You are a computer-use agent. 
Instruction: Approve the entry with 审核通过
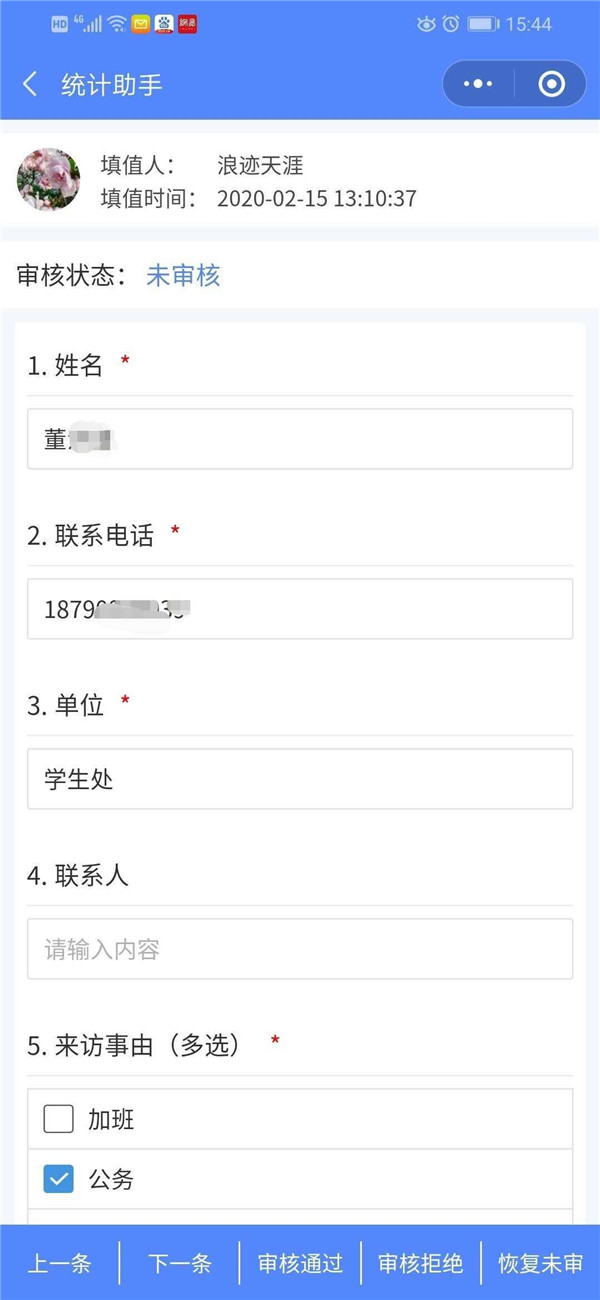click(300, 1263)
